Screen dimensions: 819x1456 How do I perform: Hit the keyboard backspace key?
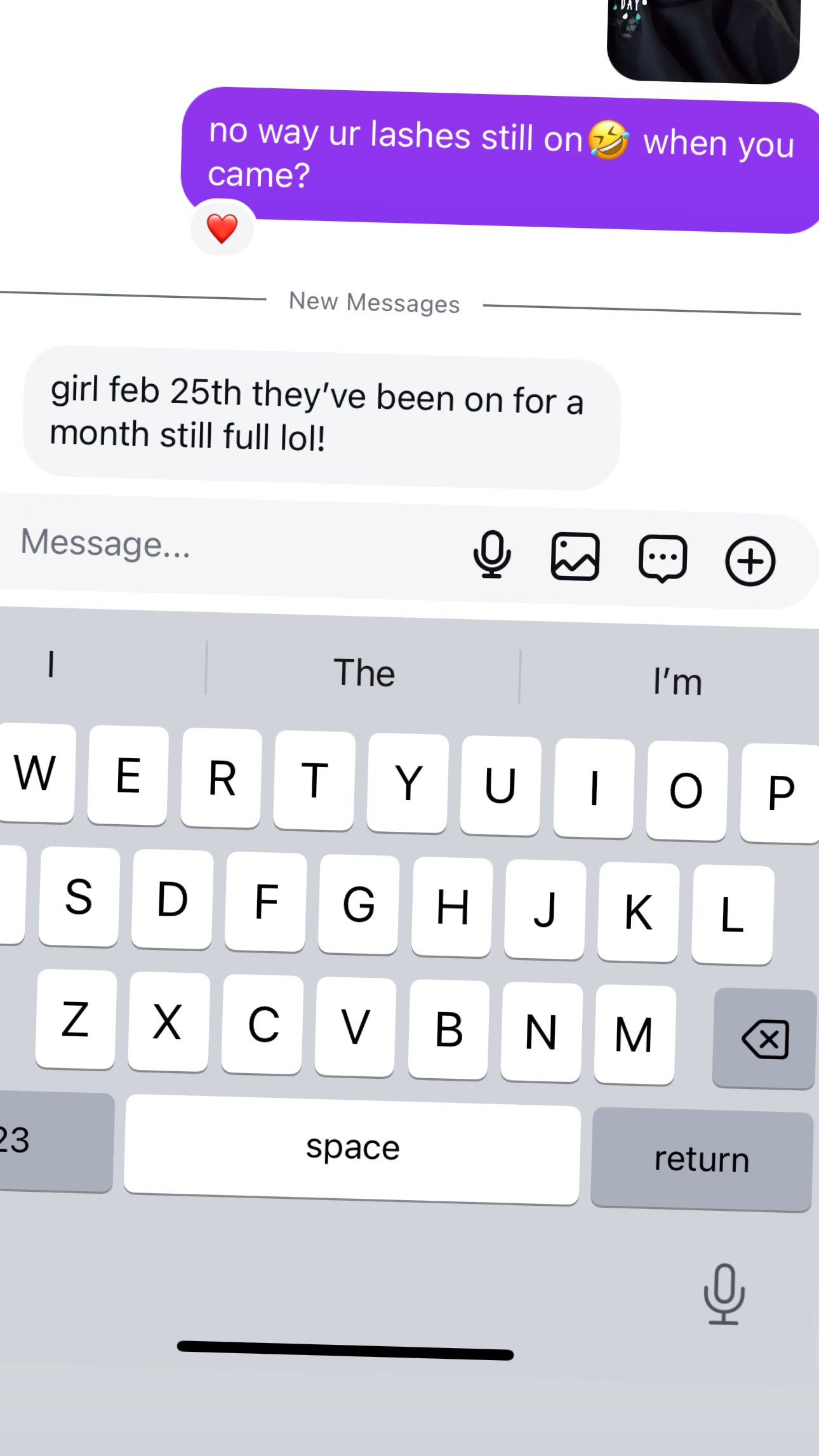[764, 1039]
